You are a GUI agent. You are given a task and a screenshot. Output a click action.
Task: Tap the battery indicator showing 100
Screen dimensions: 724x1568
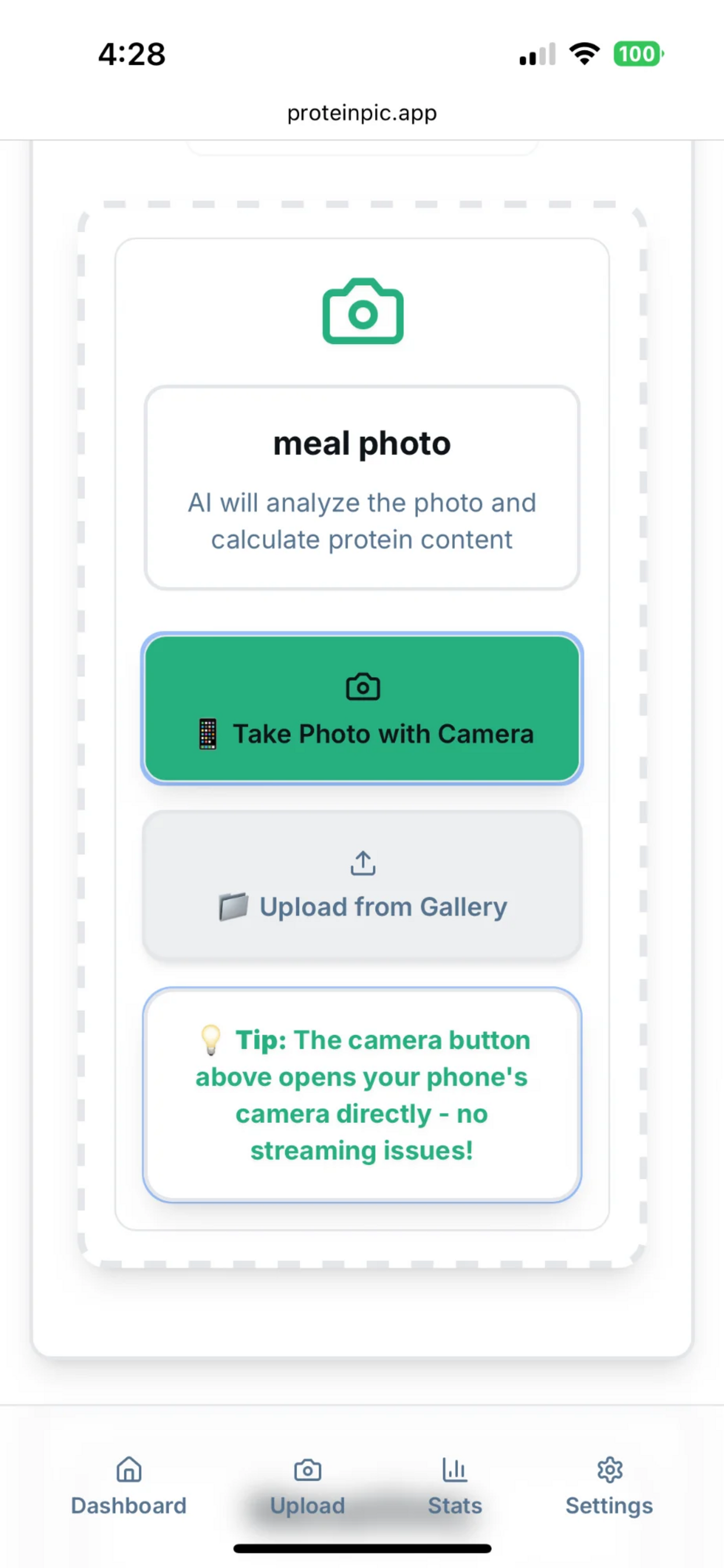click(x=637, y=55)
